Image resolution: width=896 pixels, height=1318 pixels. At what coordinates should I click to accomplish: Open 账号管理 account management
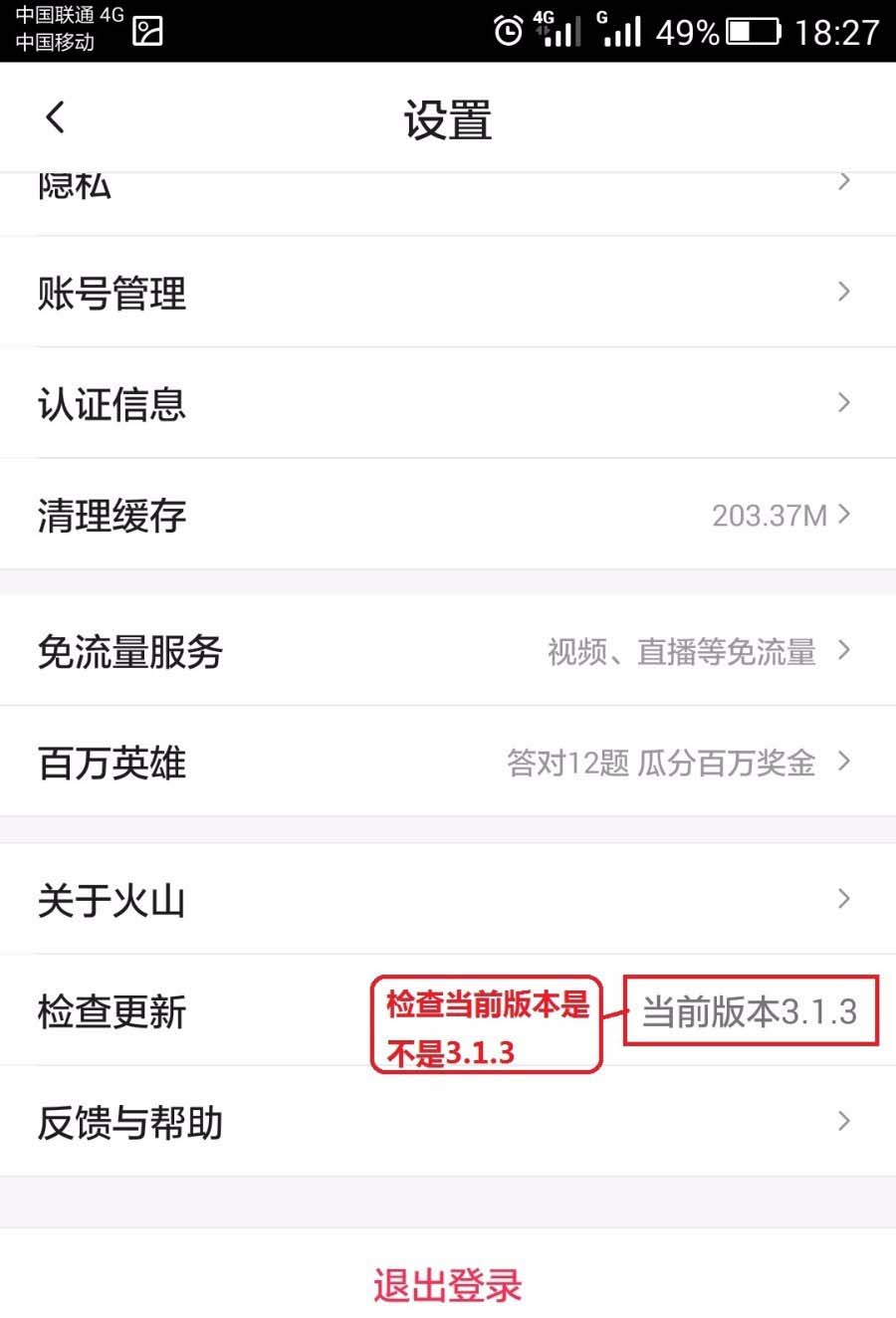(448, 293)
